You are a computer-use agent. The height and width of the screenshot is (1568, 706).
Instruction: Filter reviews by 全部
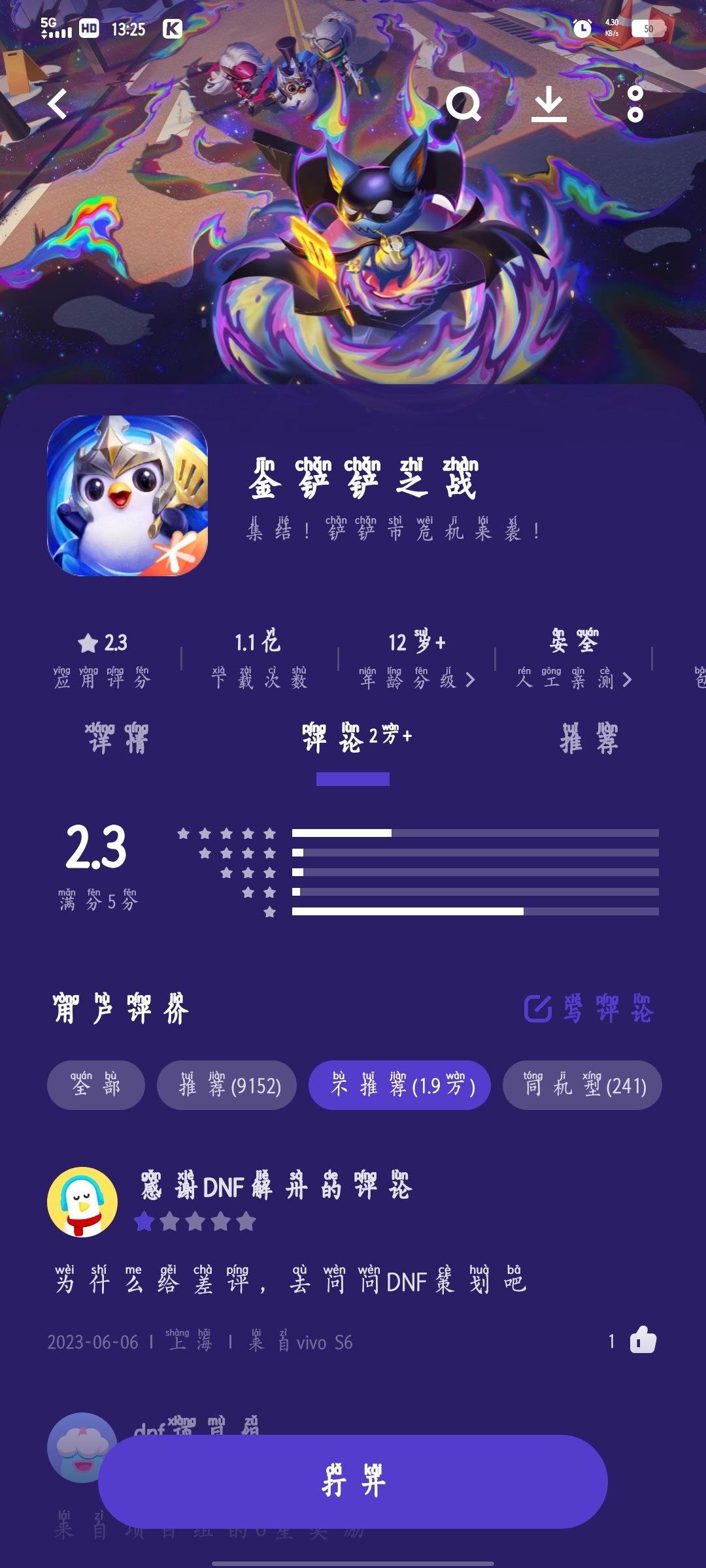click(x=95, y=1085)
